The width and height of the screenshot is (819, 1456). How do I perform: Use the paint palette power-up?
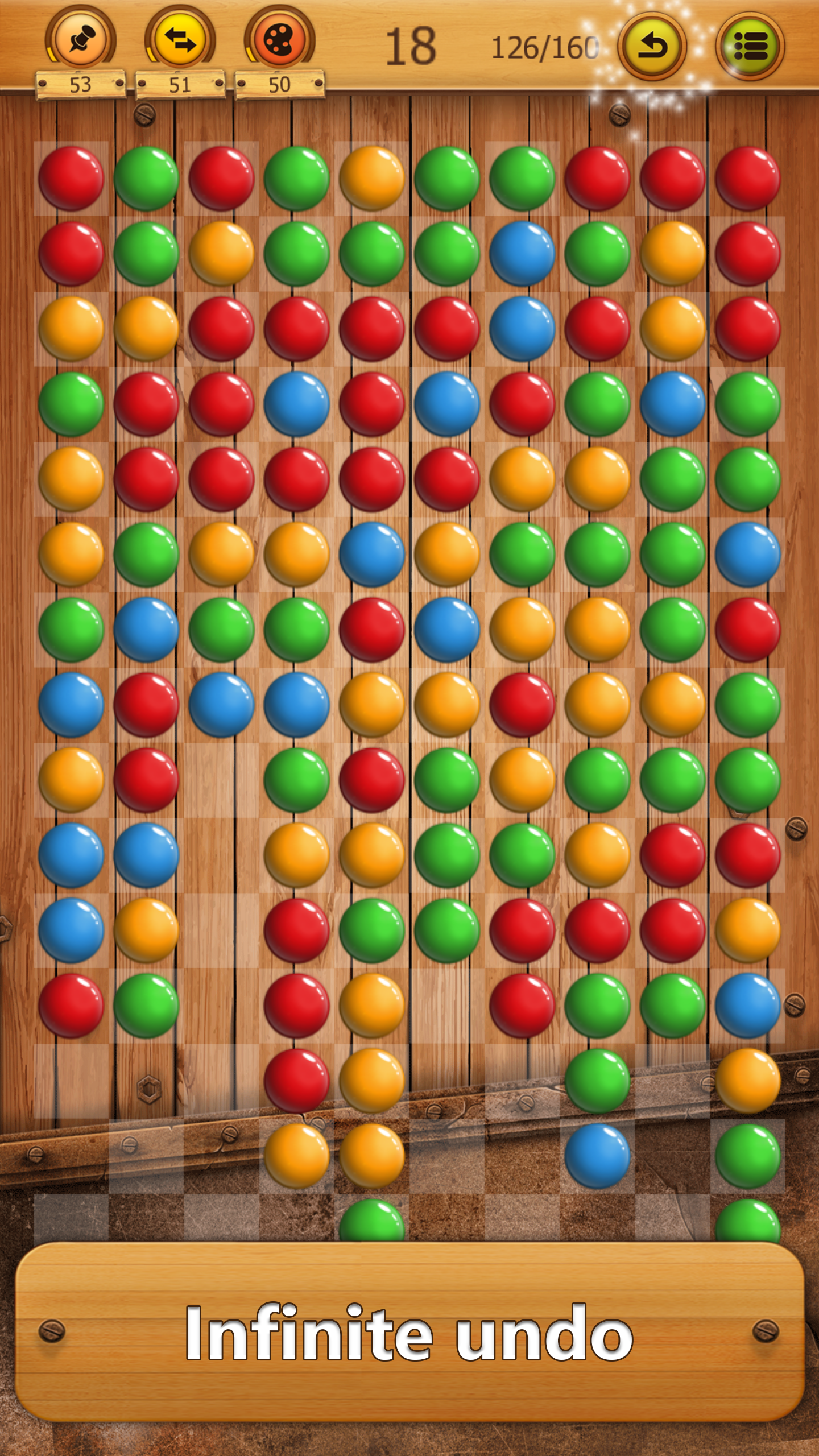point(279,40)
